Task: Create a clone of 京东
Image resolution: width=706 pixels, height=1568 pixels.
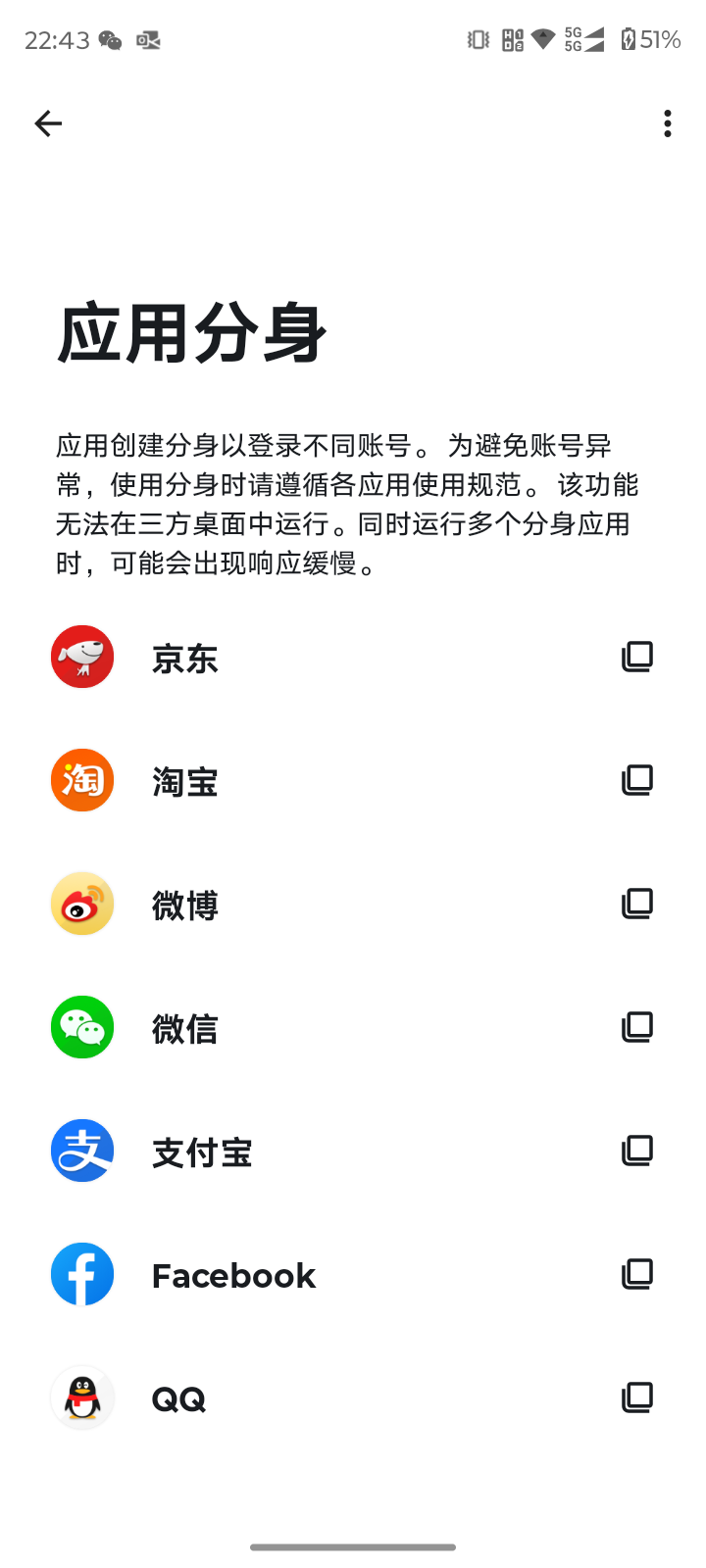Action: click(x=637, y=658)
